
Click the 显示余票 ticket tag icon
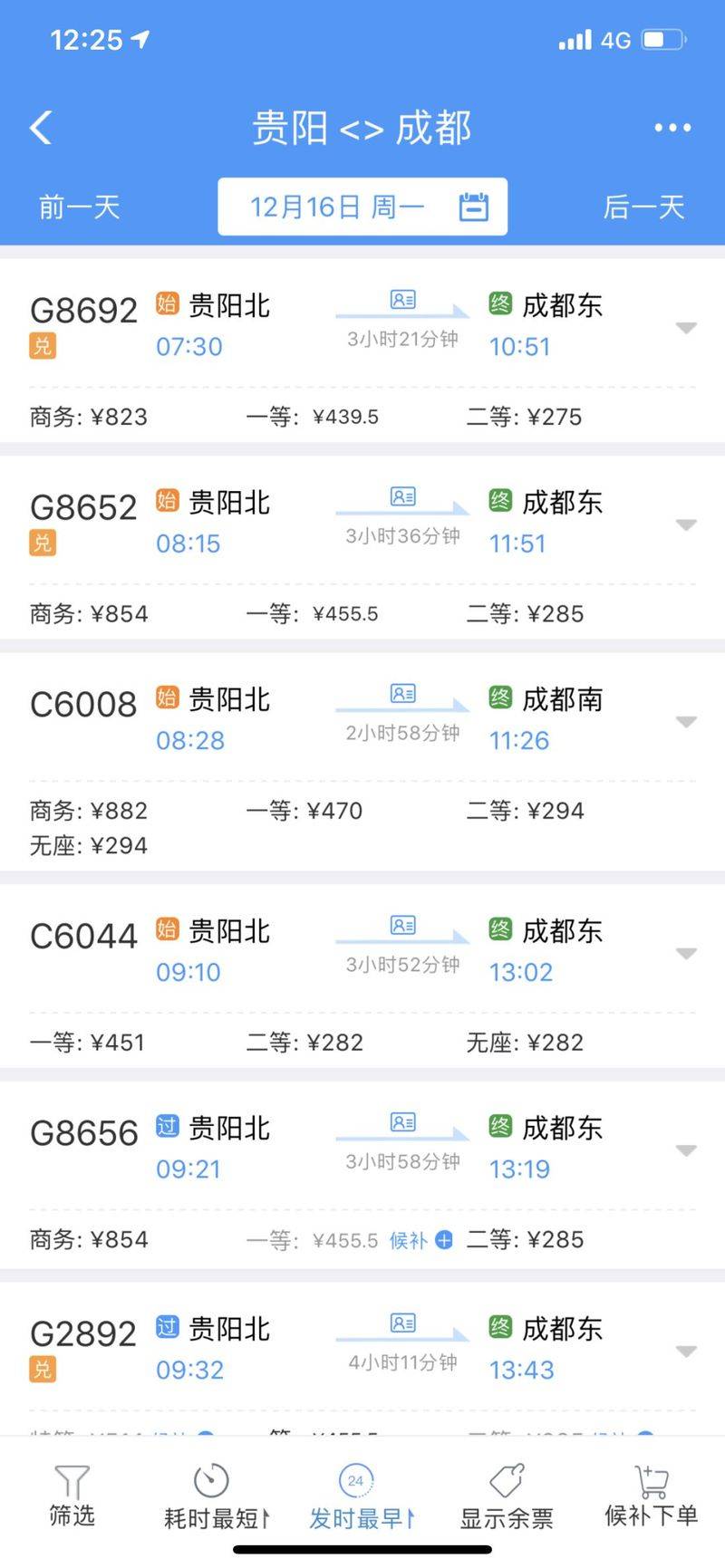pyautogui.click(x=506, y=1477)
